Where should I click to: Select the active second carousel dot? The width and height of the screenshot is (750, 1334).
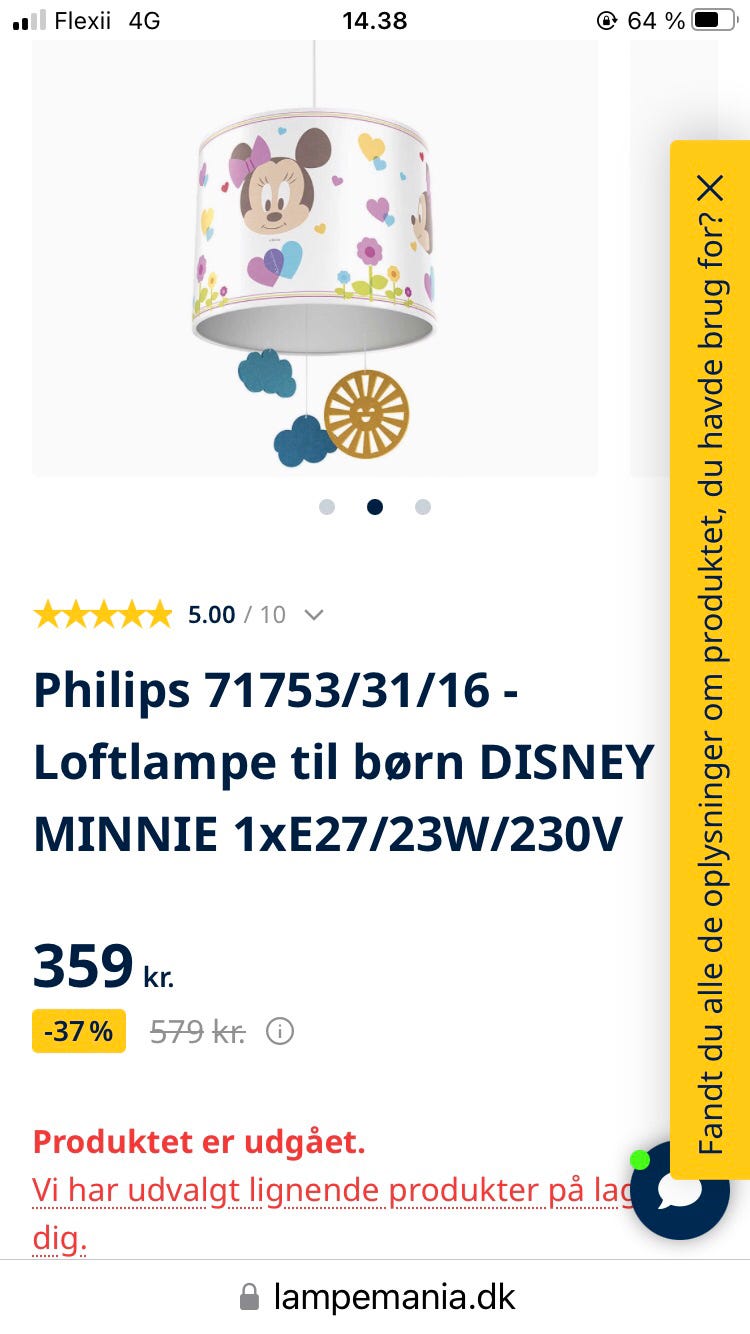pos(375,507)
